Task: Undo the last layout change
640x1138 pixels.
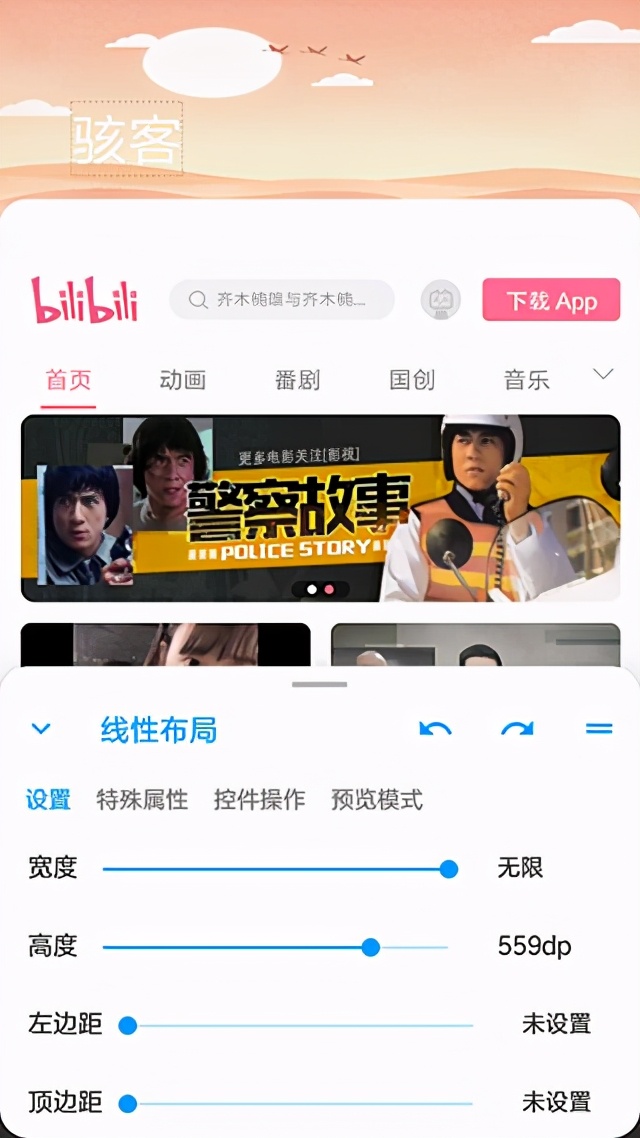Action: (435, 729)
